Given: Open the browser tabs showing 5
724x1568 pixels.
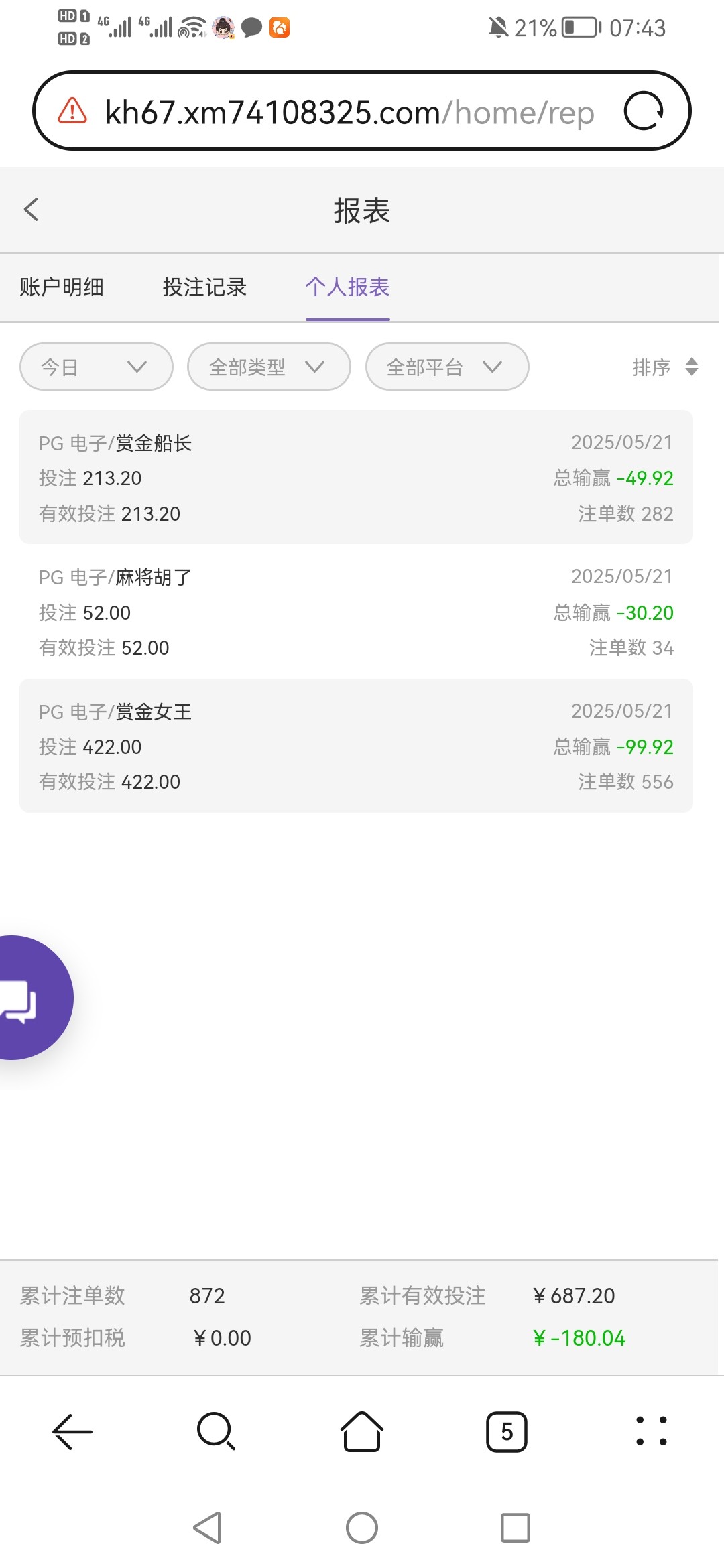Looking at the screenshot, I should 507,1432.
